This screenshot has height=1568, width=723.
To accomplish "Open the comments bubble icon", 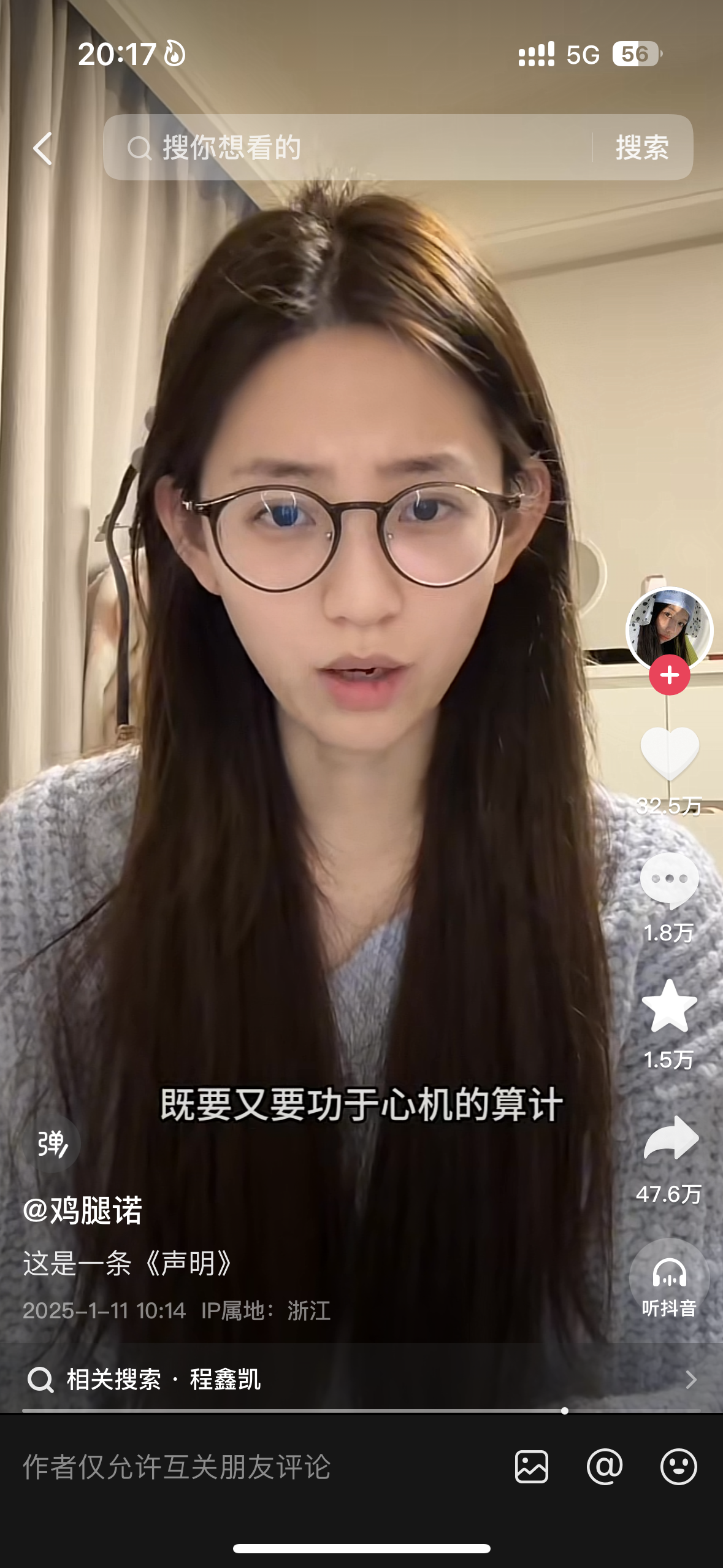I will coord(670,880).
